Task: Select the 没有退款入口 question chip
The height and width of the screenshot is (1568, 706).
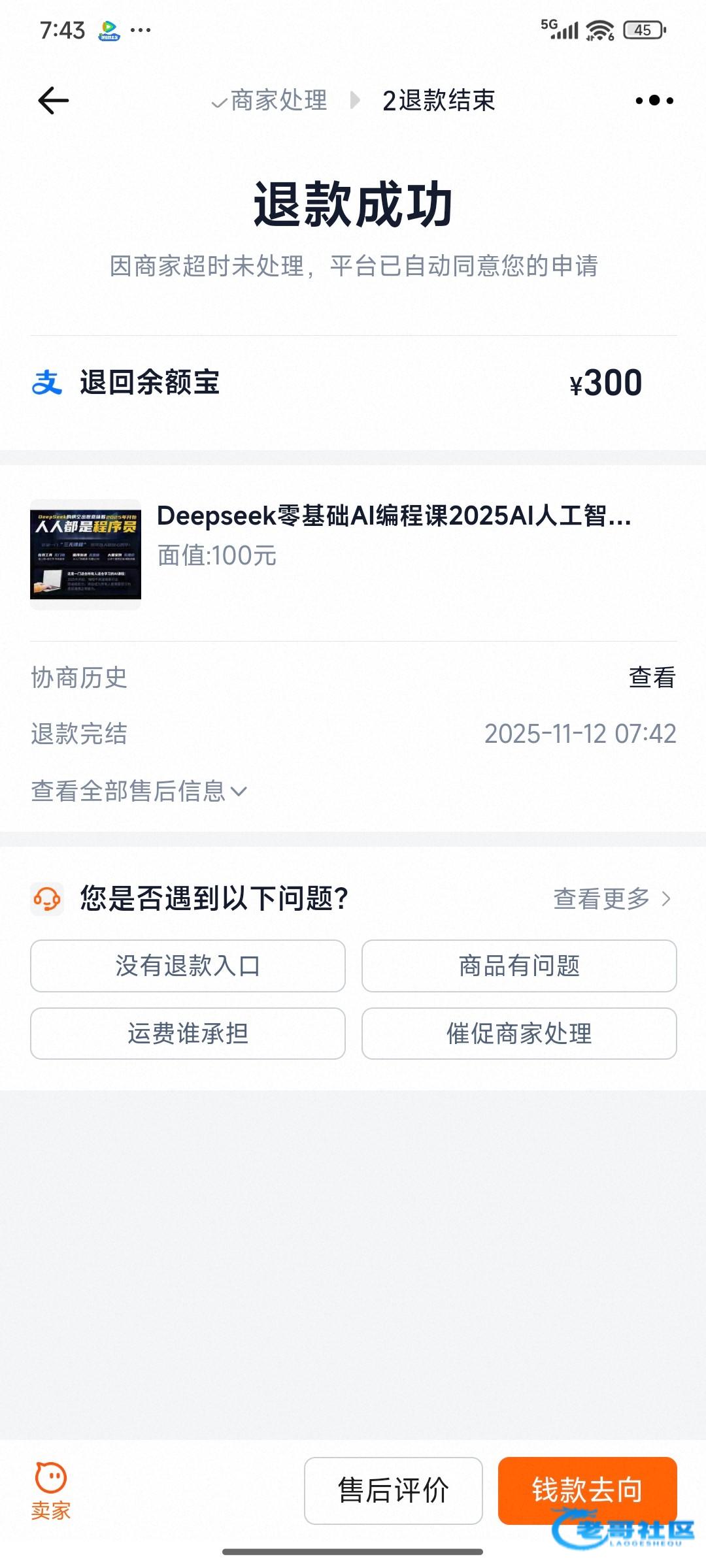Action: 188,966
